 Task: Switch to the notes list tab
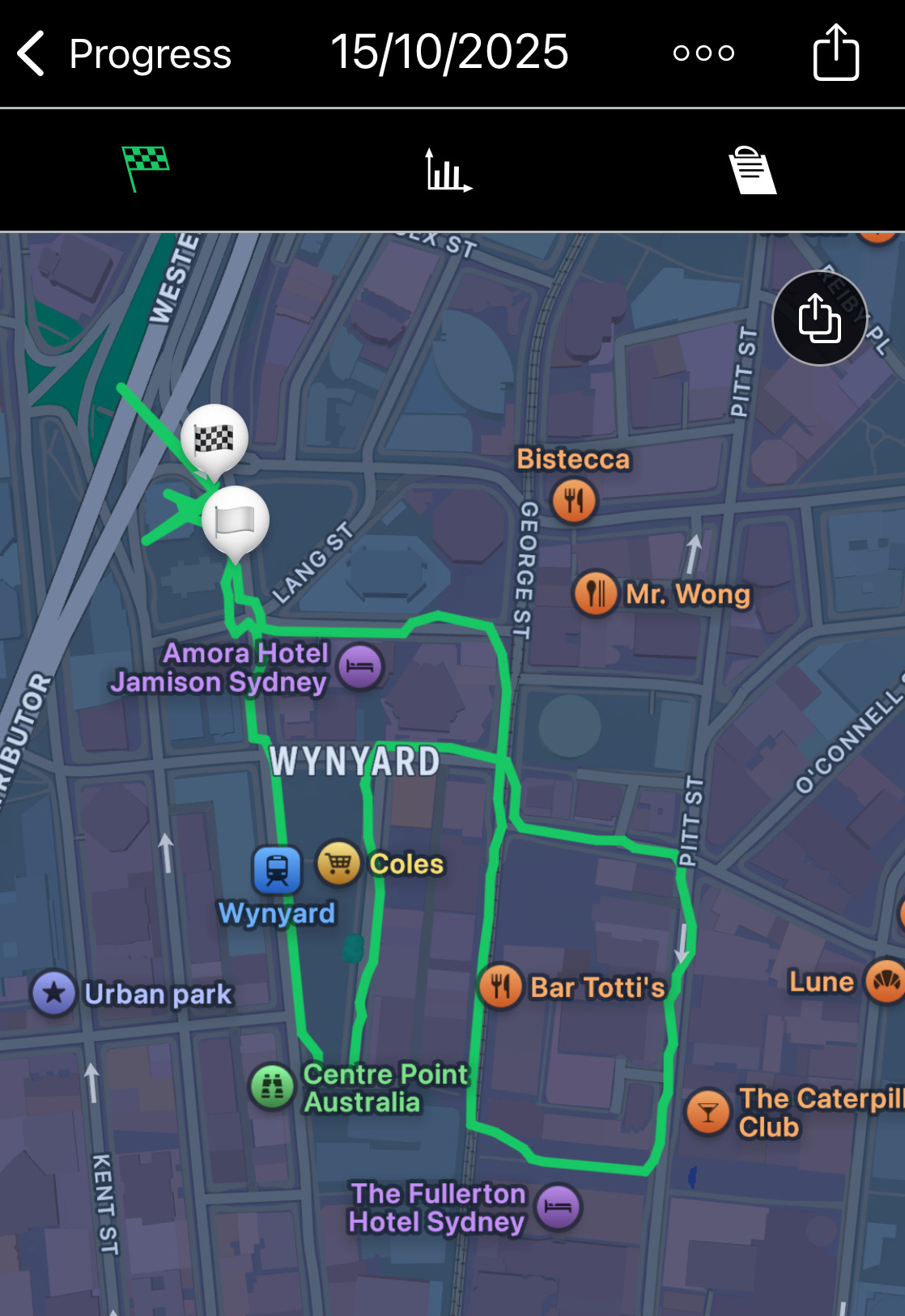[x=751, y=170]
